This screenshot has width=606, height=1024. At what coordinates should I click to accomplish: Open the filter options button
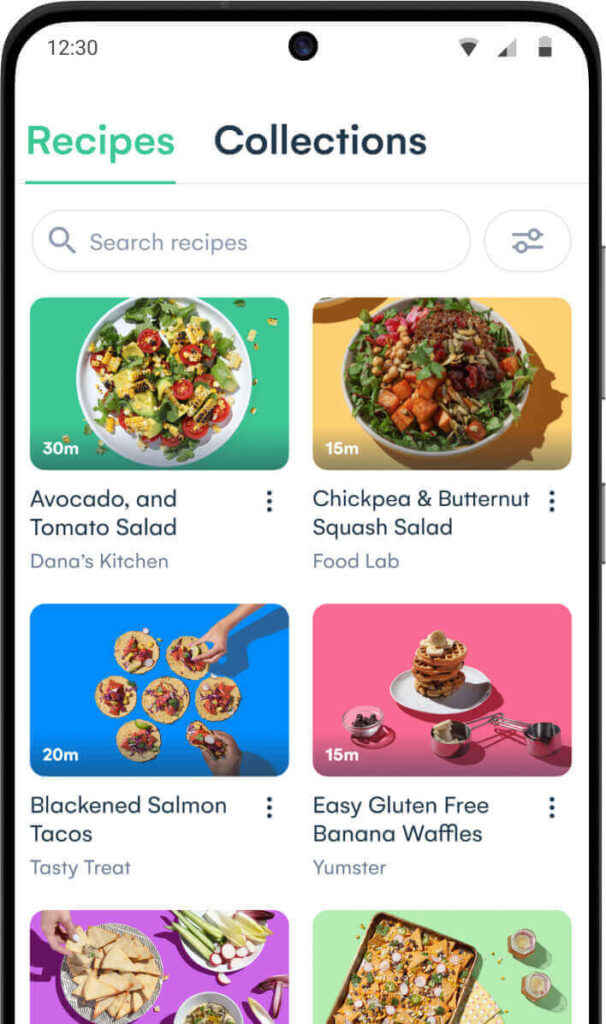coord(527,241)
